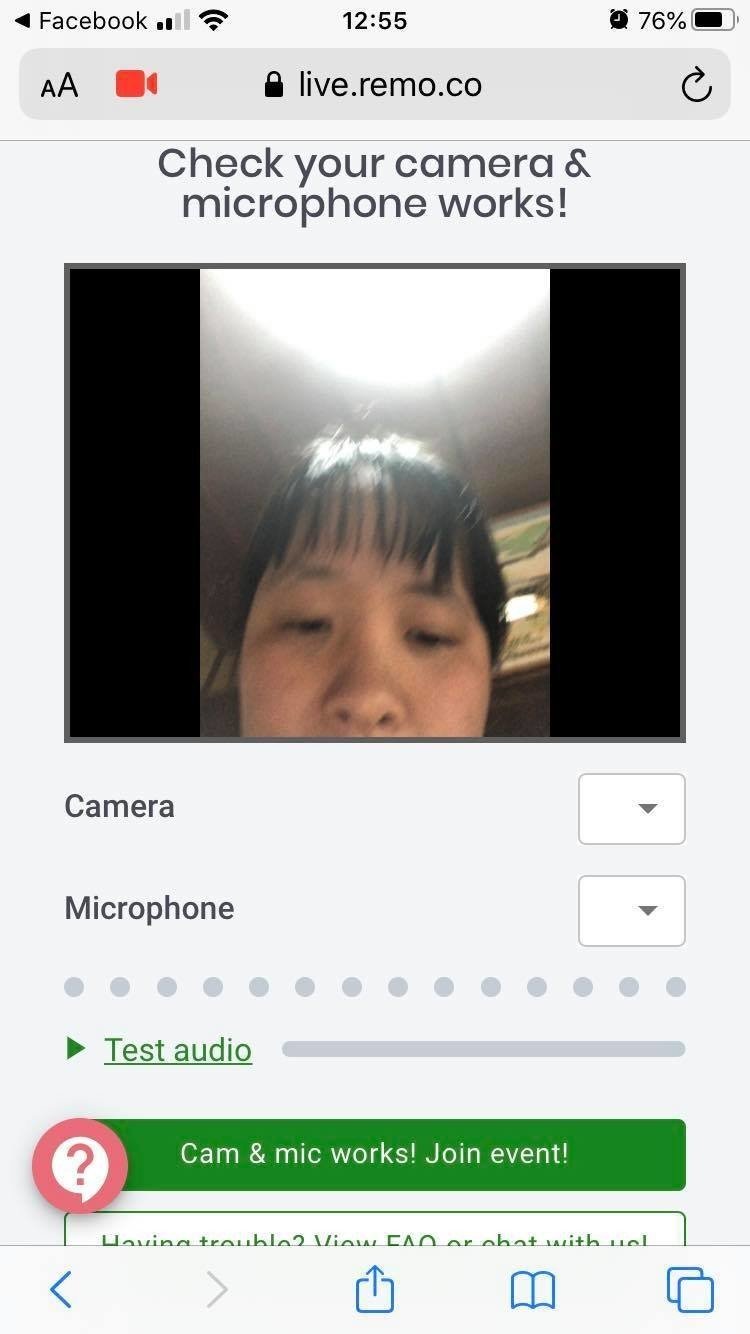The image size is (750, 1334).
Task: Tap the Share icon in the bottom toolbar
Action: point(374,1289)
